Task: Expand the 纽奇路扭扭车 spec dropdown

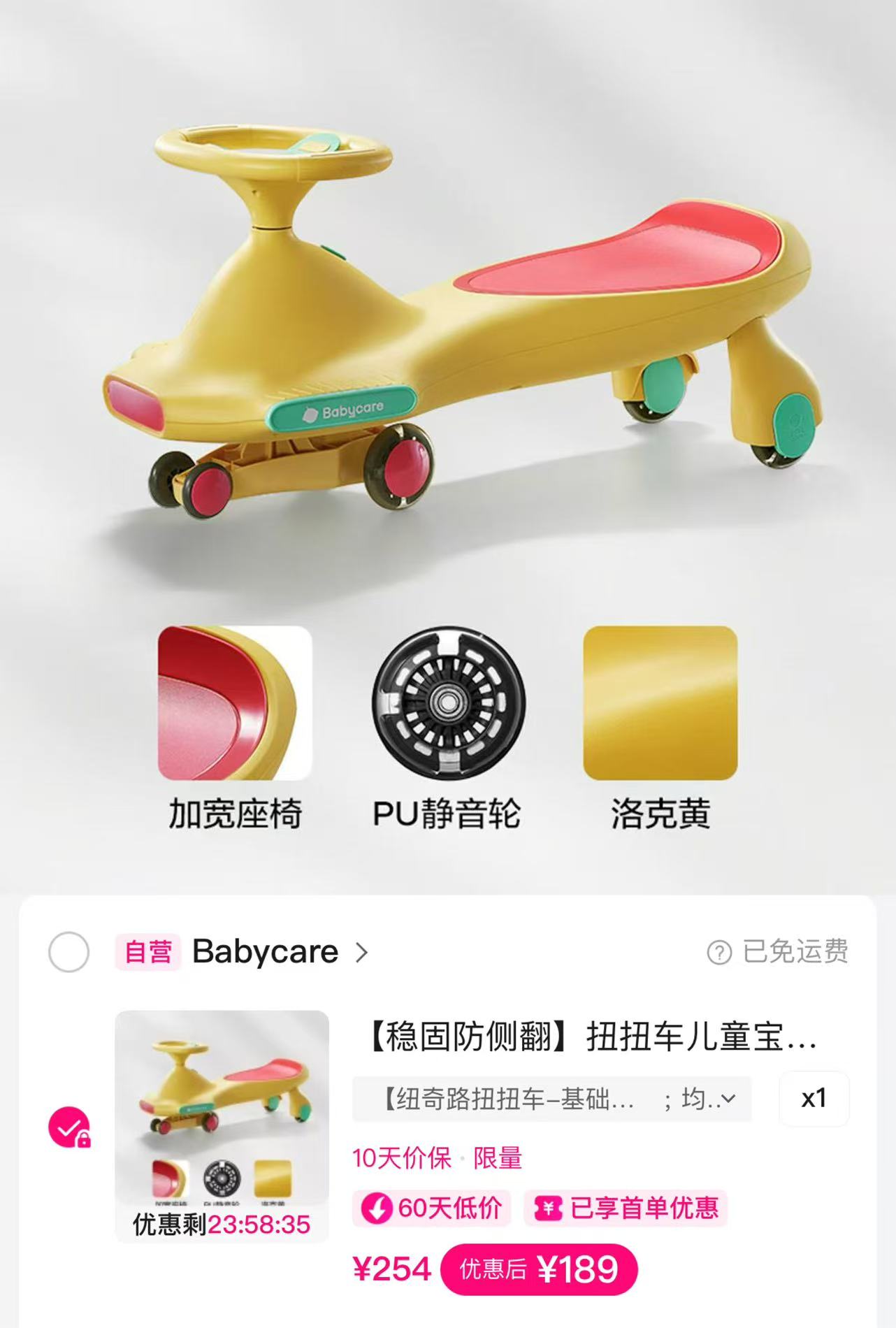Action: click(x=552, y=1099)
